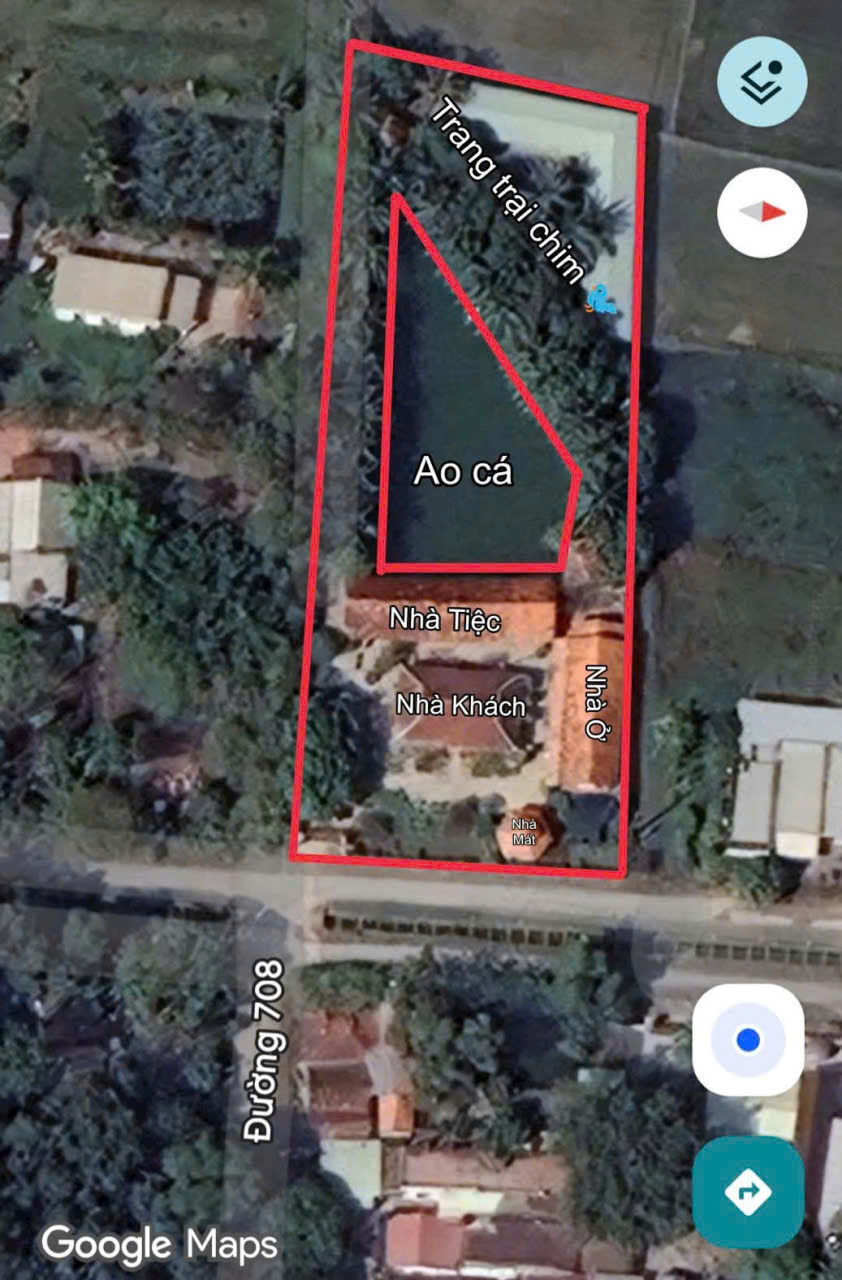Open the Ao cá pond label

(464, 470)
